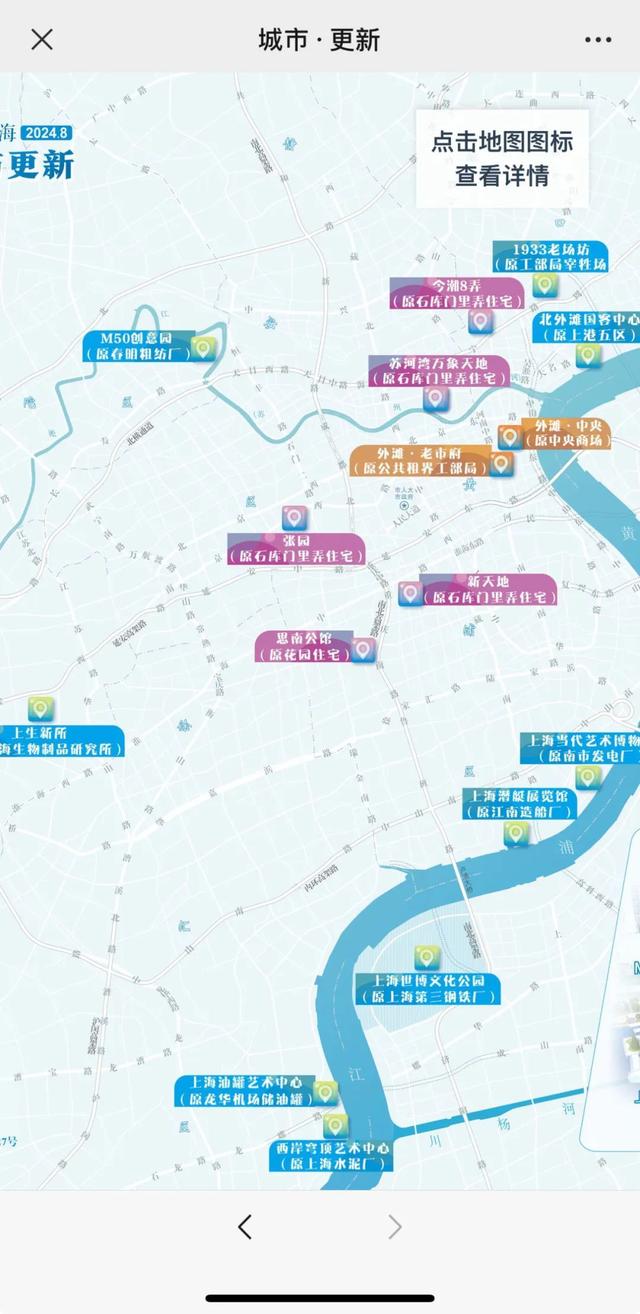Go back with the bottom left arrow

pos(245,1227)
